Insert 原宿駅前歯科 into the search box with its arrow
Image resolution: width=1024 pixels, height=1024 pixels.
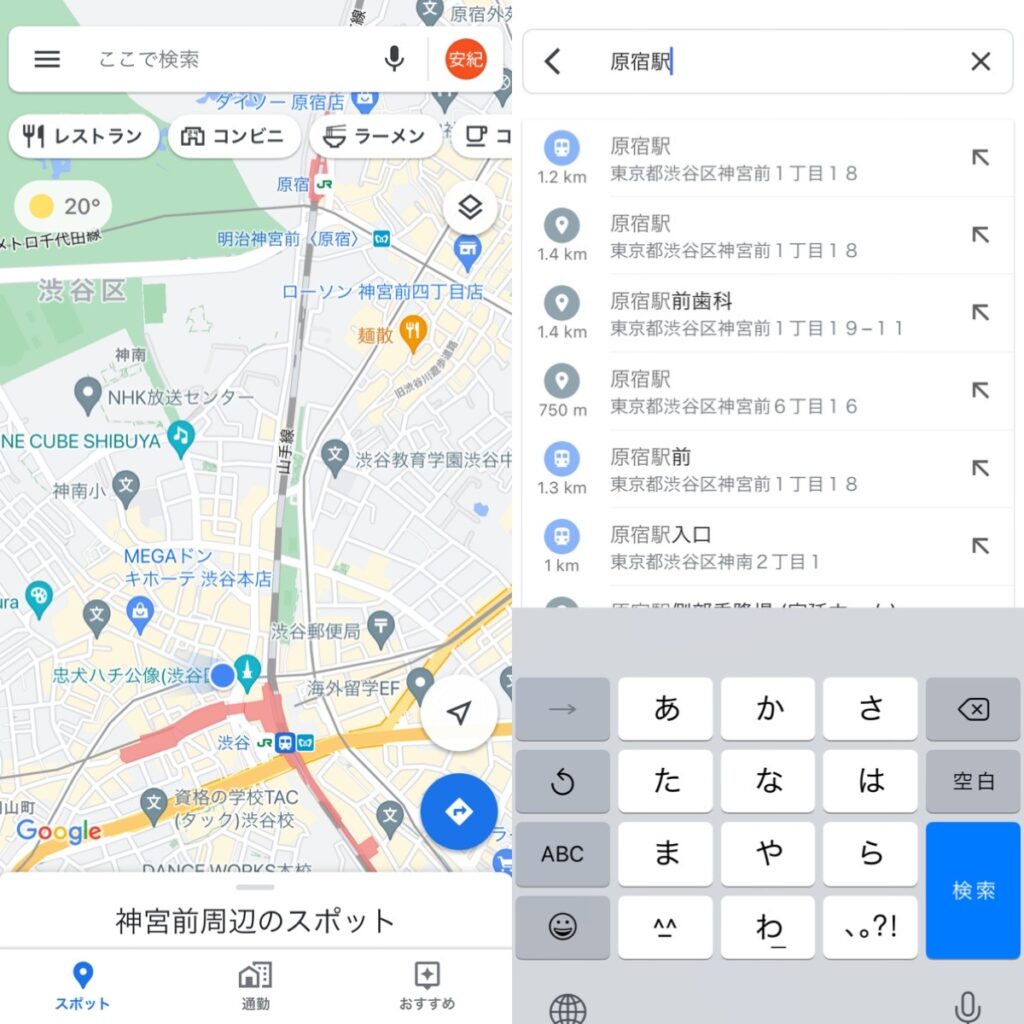tap(980, 313)
